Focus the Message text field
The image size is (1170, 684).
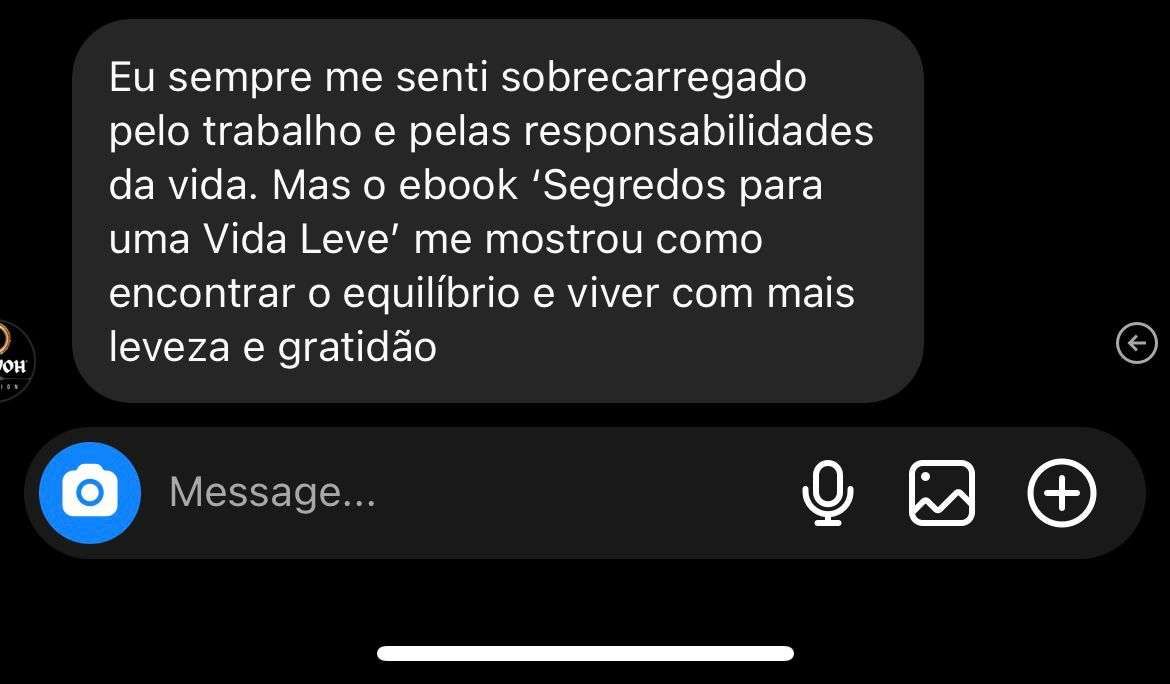pos(450,492)
